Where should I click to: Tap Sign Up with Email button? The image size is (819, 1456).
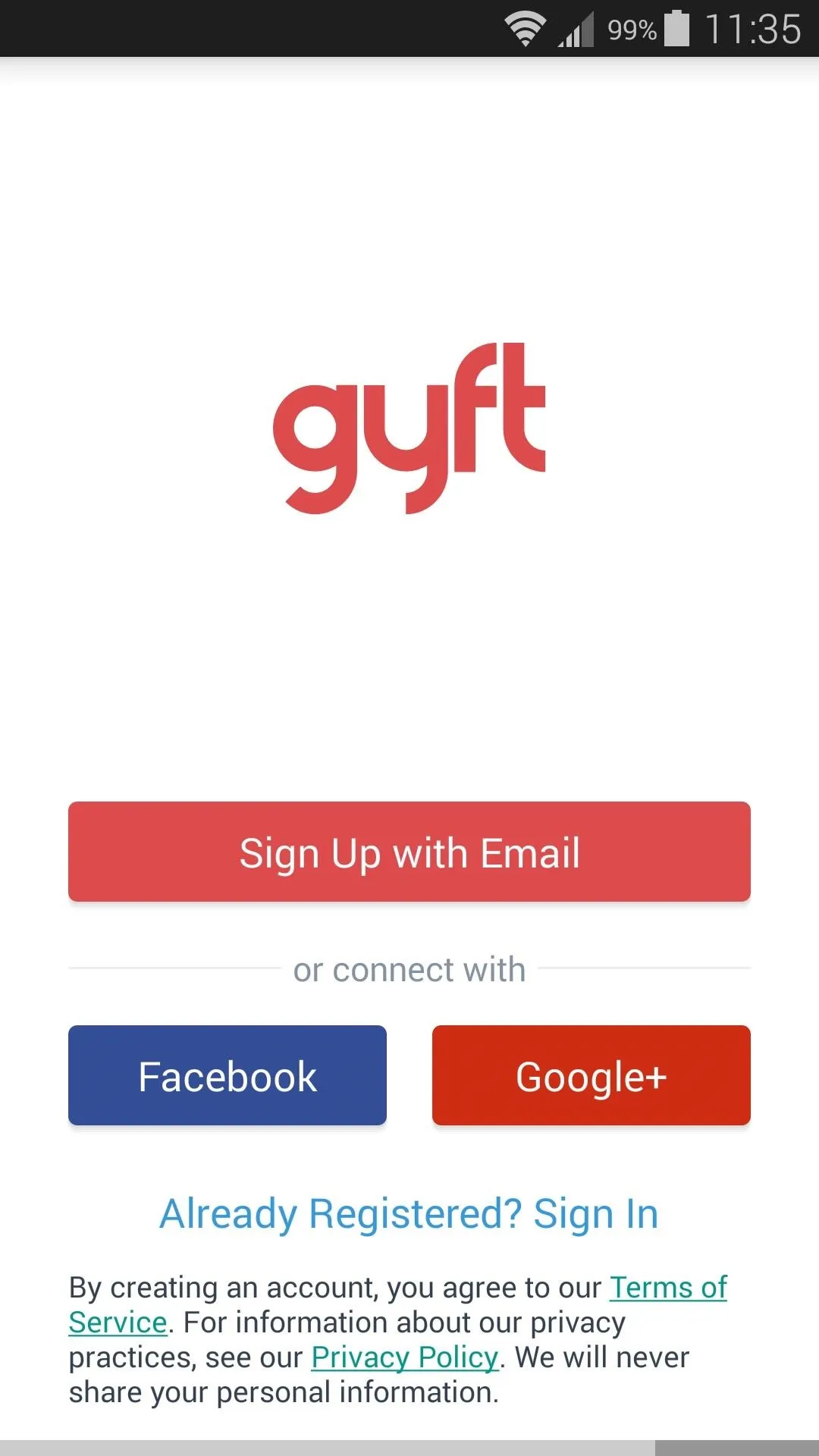click(x=409, y=852)
